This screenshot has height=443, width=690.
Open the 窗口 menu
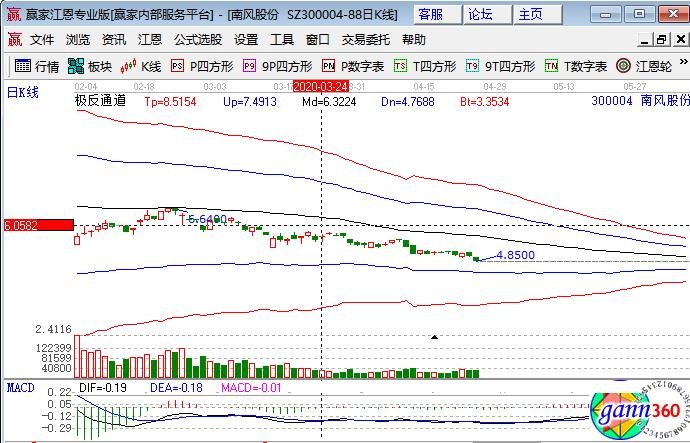click(318, 40)
